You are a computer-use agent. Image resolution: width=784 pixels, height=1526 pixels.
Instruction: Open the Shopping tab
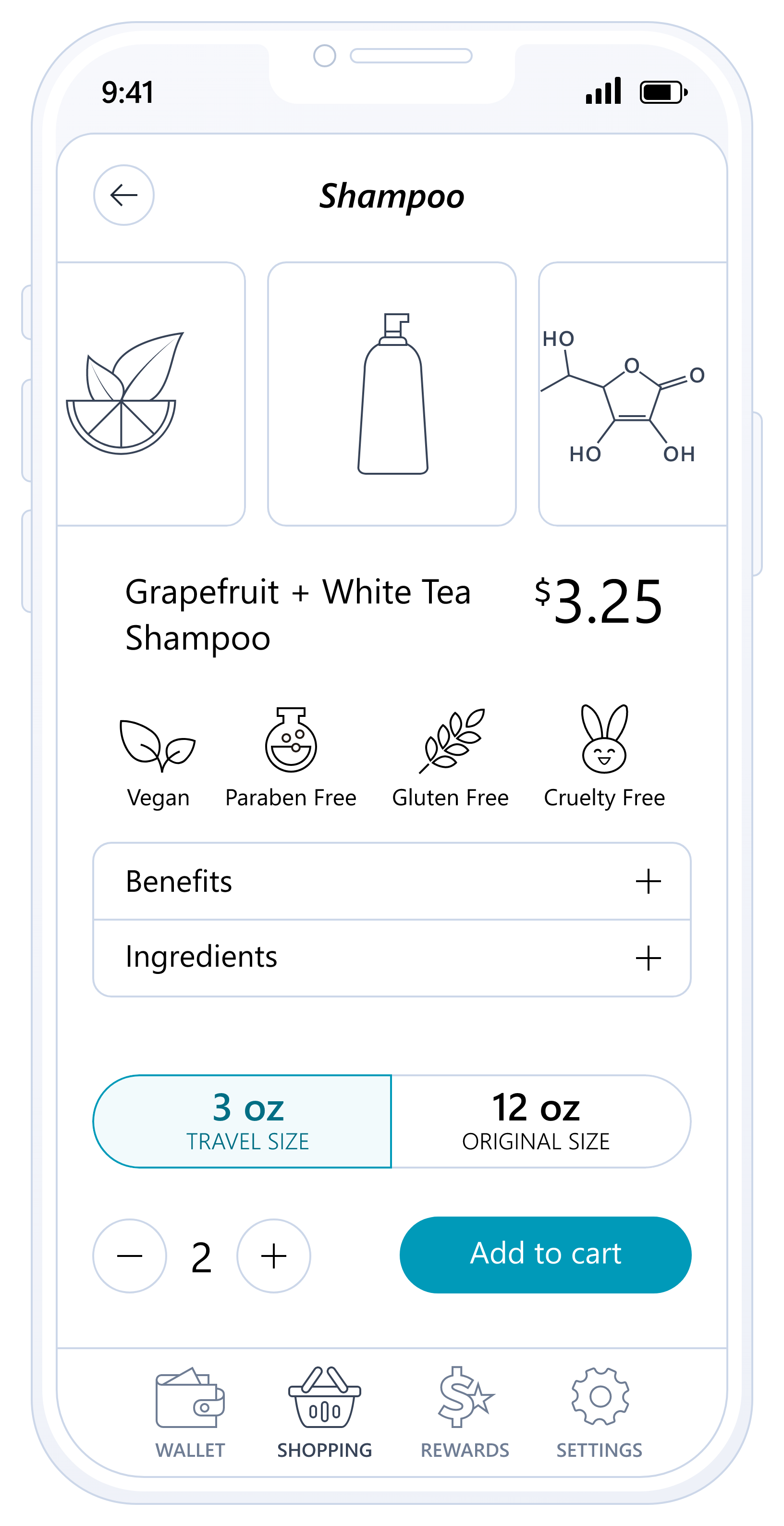[324, 1412]
